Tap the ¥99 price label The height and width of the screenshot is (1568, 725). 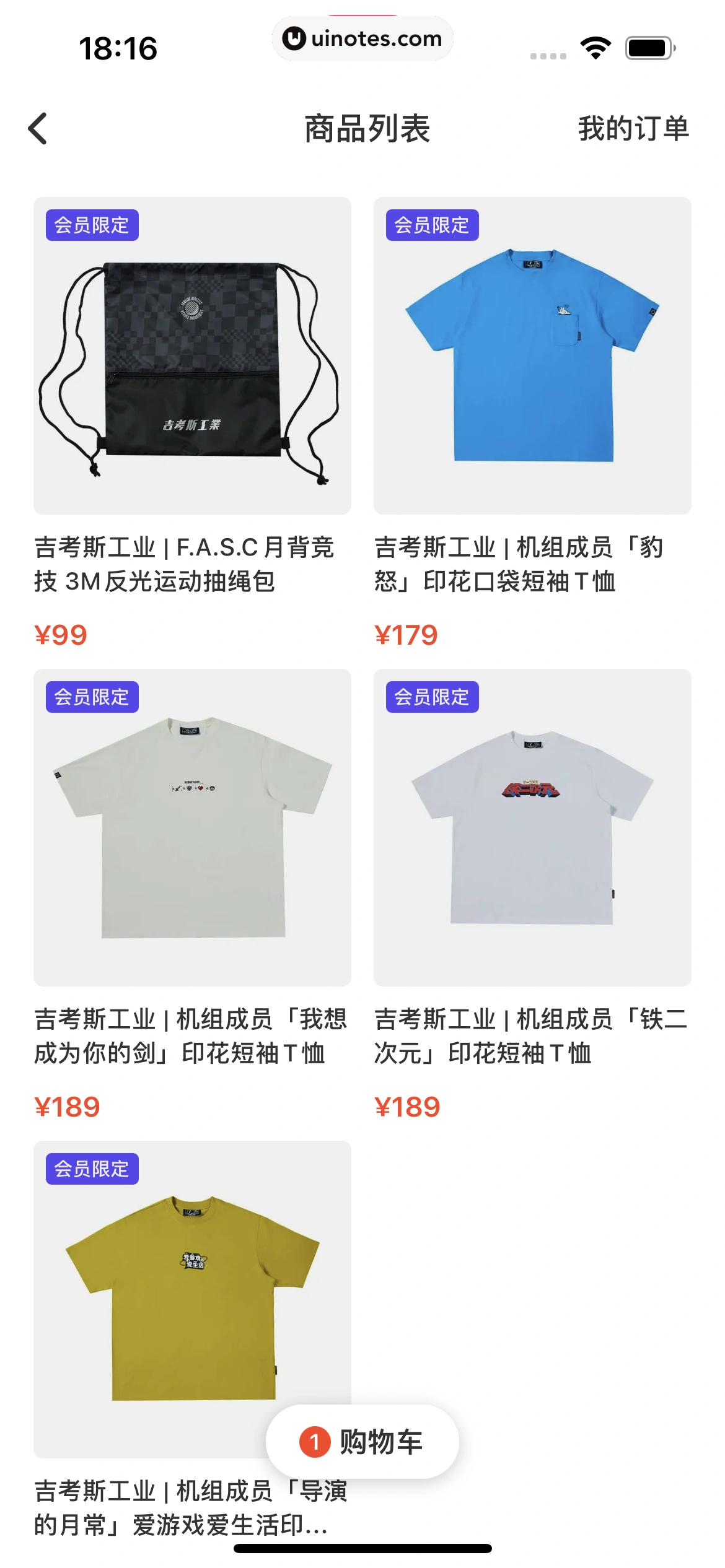[x=61, y=634]
